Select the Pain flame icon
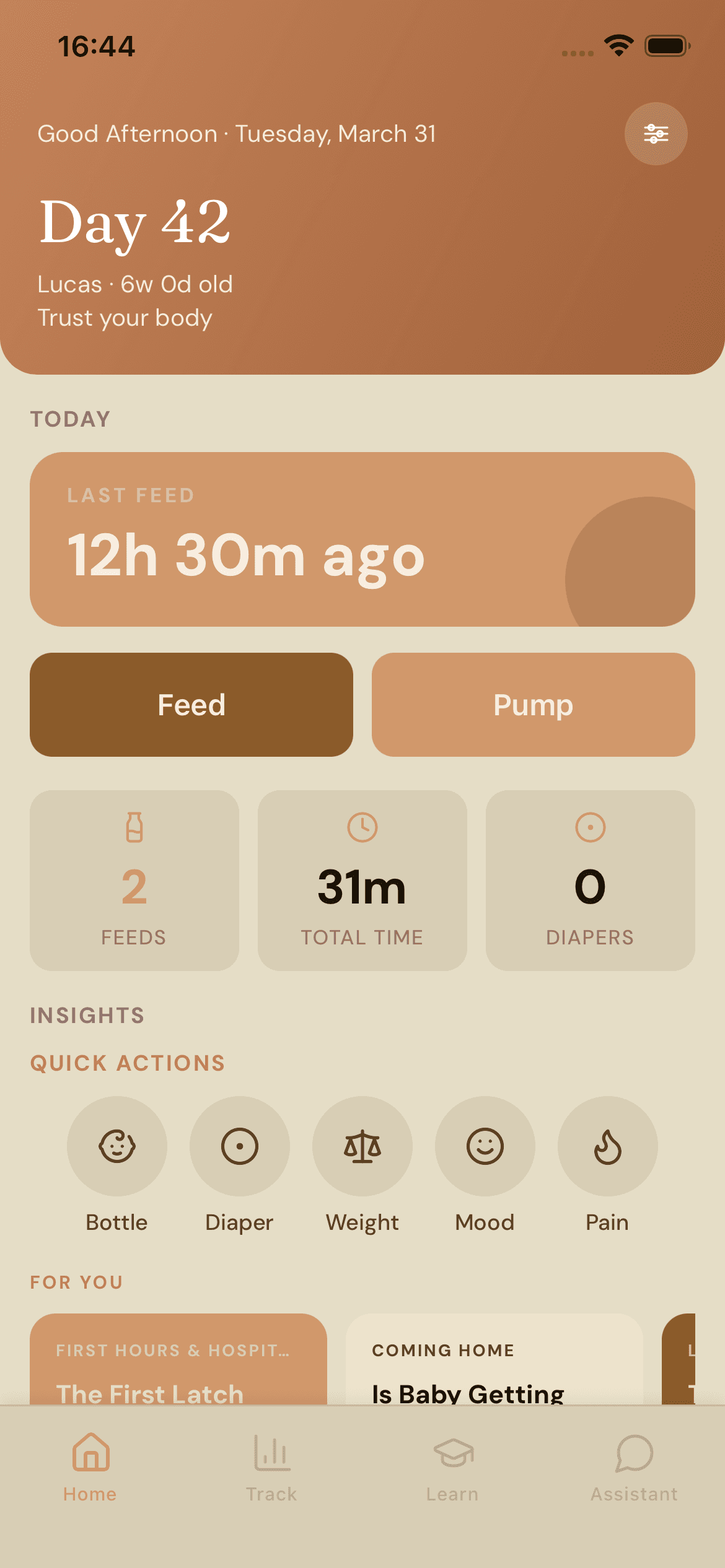 coord(607,1146)
